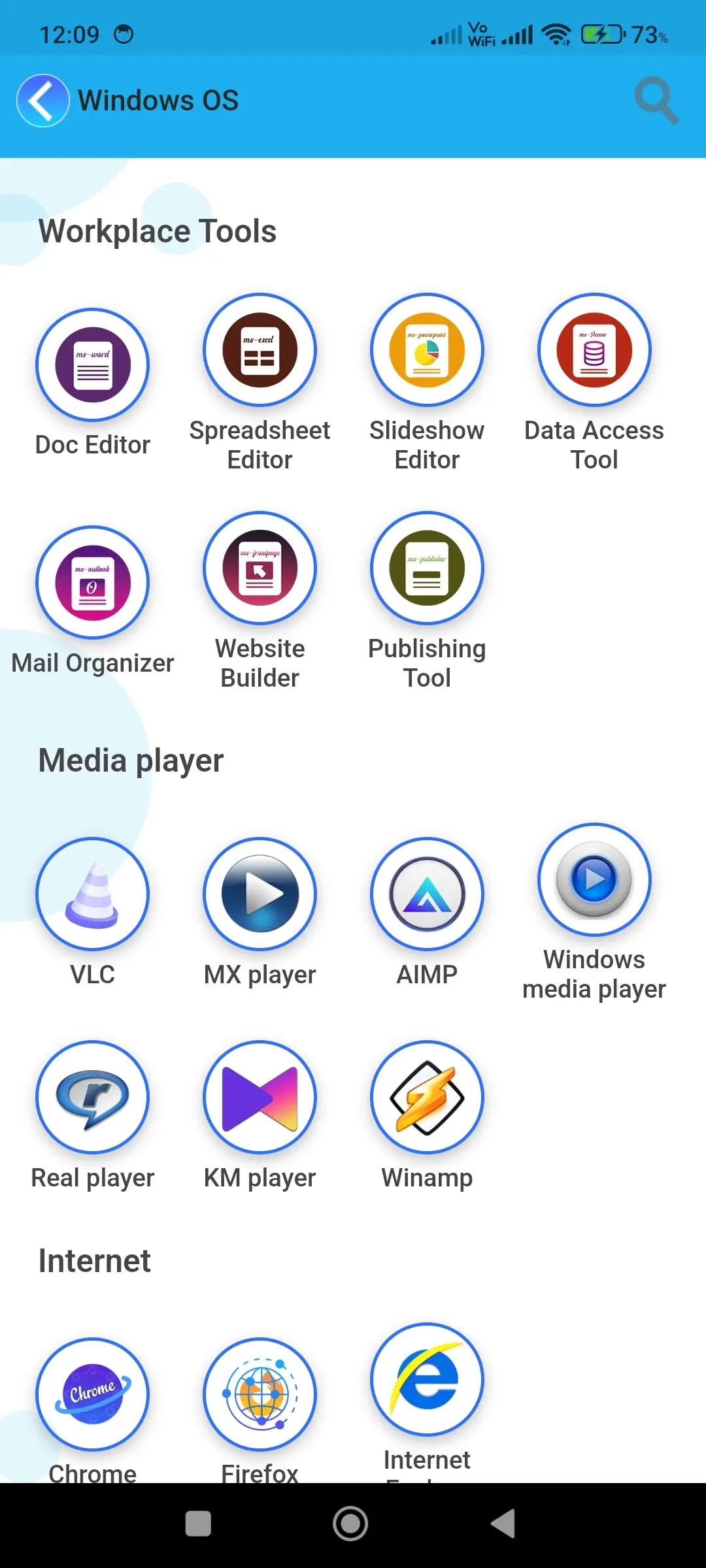This screenshot has height=1568, width=706.
Task: Launch the Website Builder
Action: [260, 568]
